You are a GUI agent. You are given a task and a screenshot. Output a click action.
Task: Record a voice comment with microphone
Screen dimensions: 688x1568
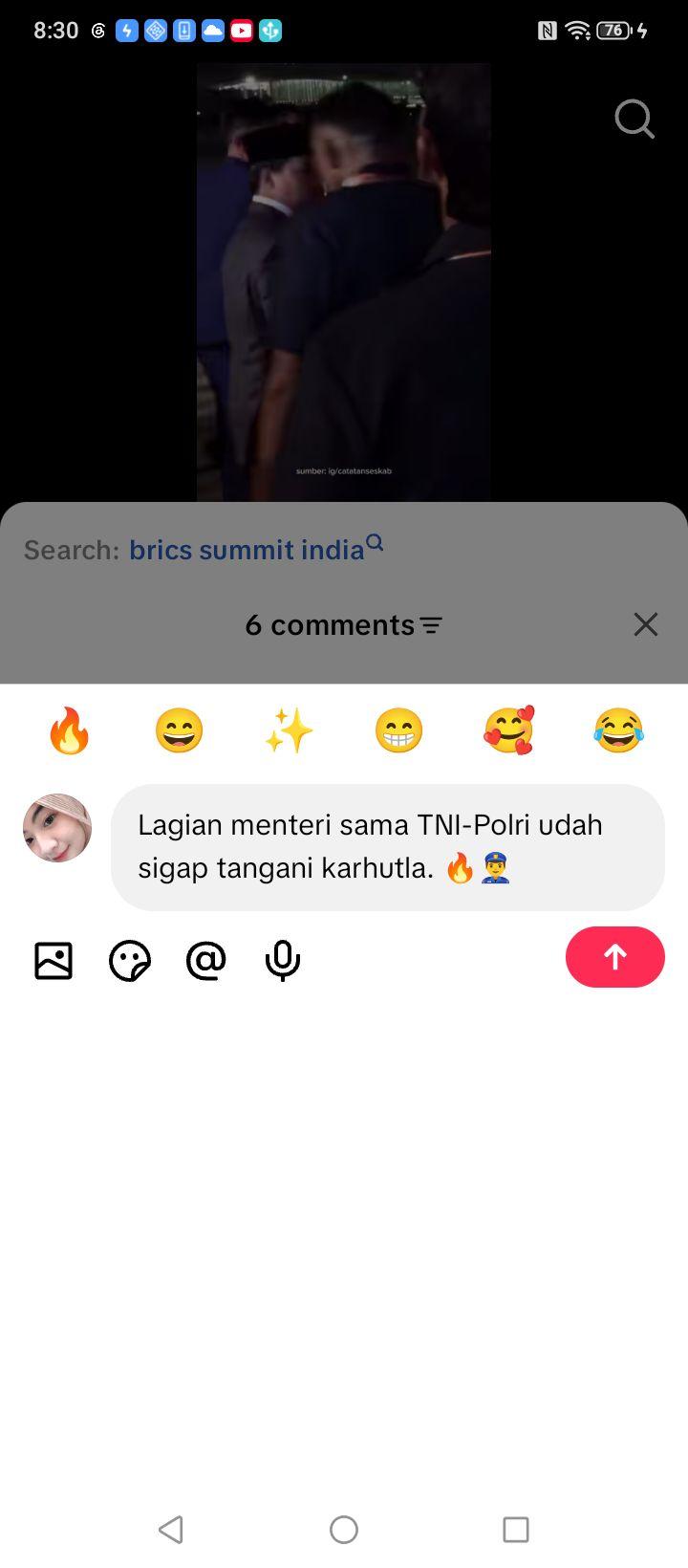(283, 961)
